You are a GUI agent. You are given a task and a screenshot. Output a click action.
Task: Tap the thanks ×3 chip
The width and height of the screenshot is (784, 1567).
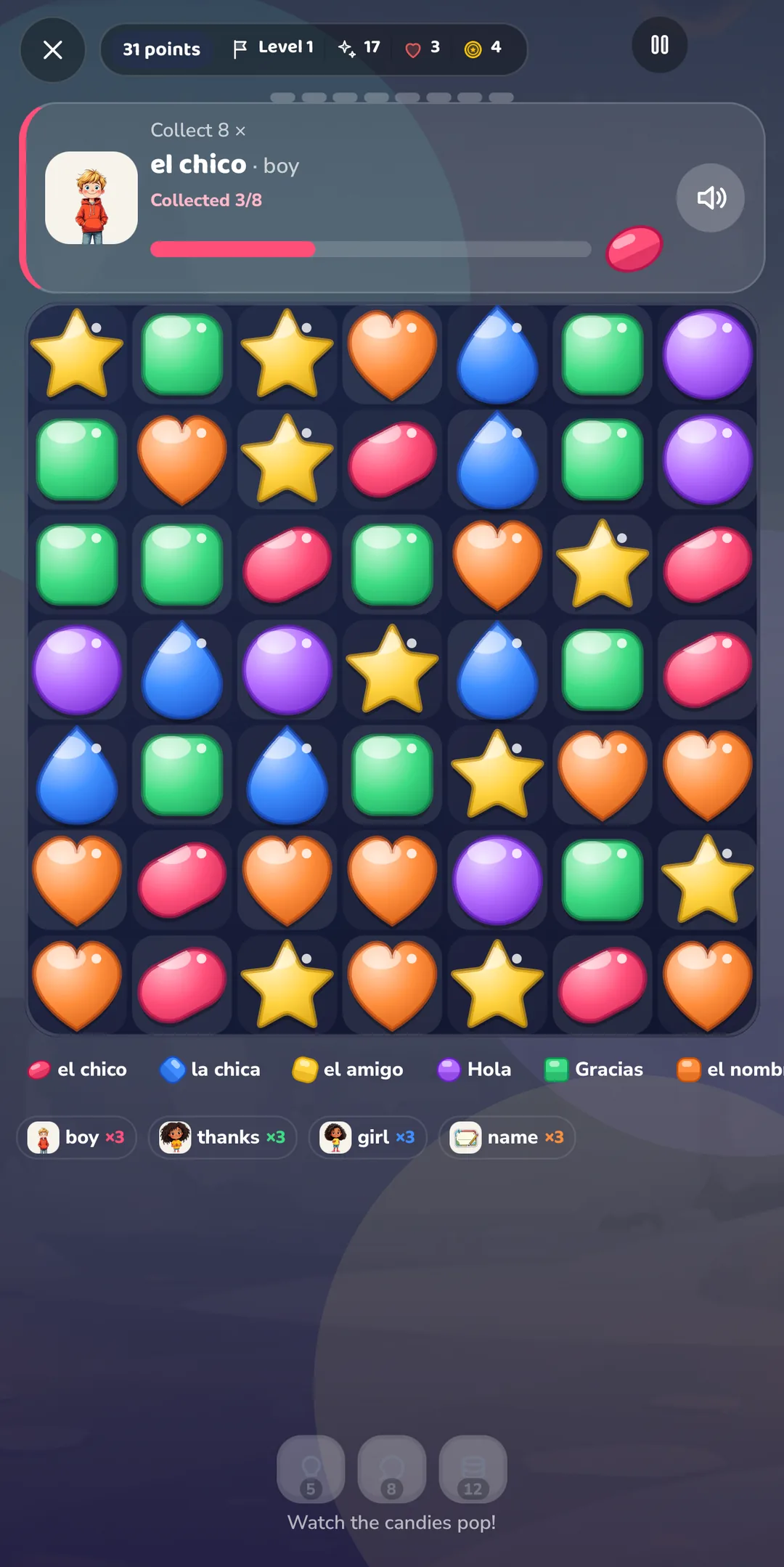(223, 1137)
